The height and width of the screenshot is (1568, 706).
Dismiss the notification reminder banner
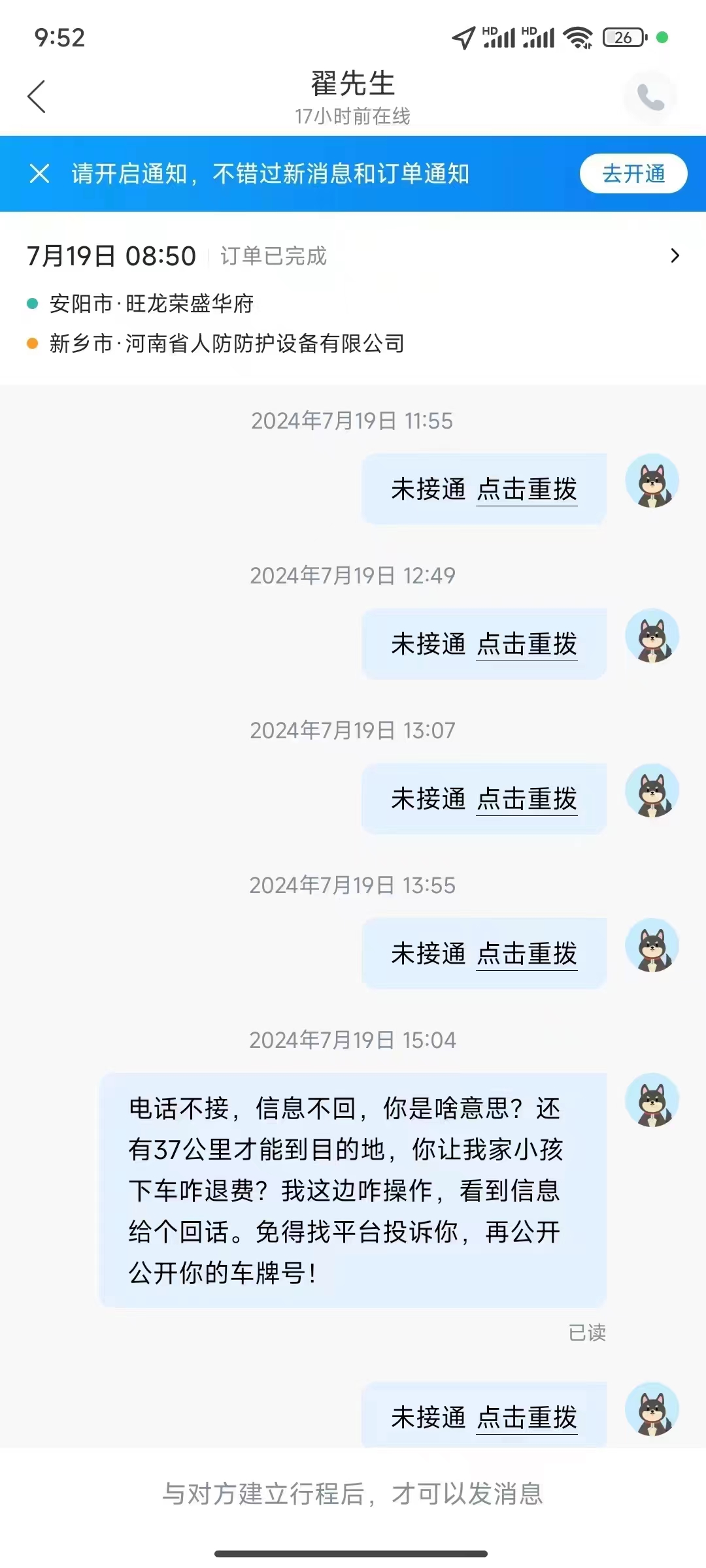pyautogui.click(x=40, y=174)
